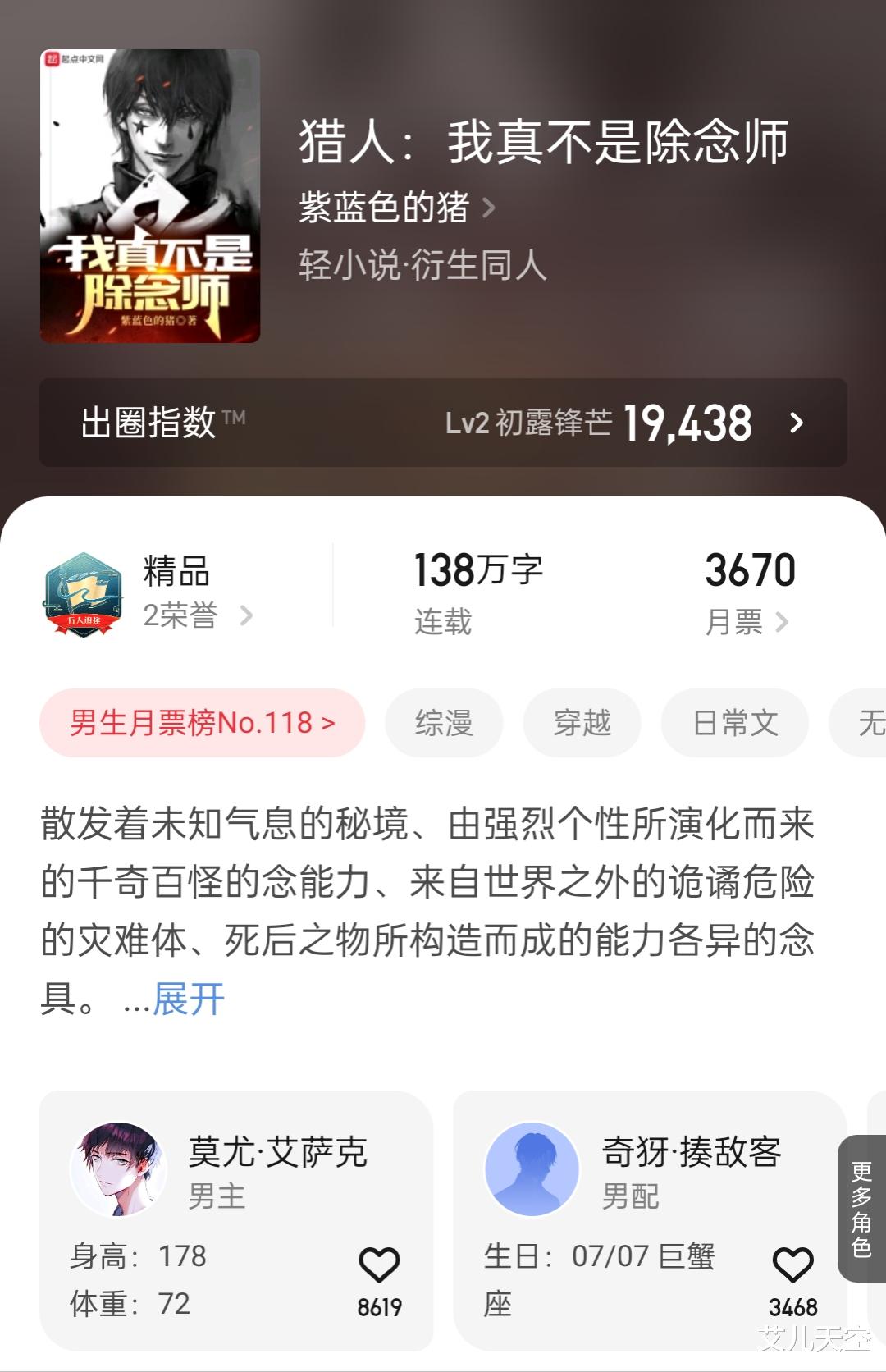Image resolution: width=886 pixels, height=1372 pixels.
Task: Select the 综漫 tag
Action: 444,722
